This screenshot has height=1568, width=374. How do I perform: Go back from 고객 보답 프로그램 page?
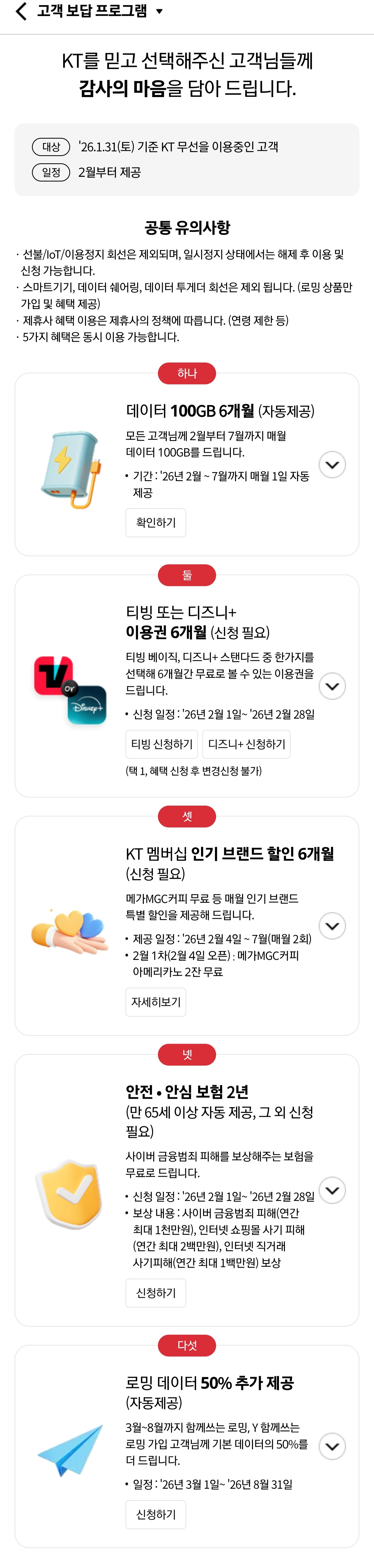pos(21,12)
